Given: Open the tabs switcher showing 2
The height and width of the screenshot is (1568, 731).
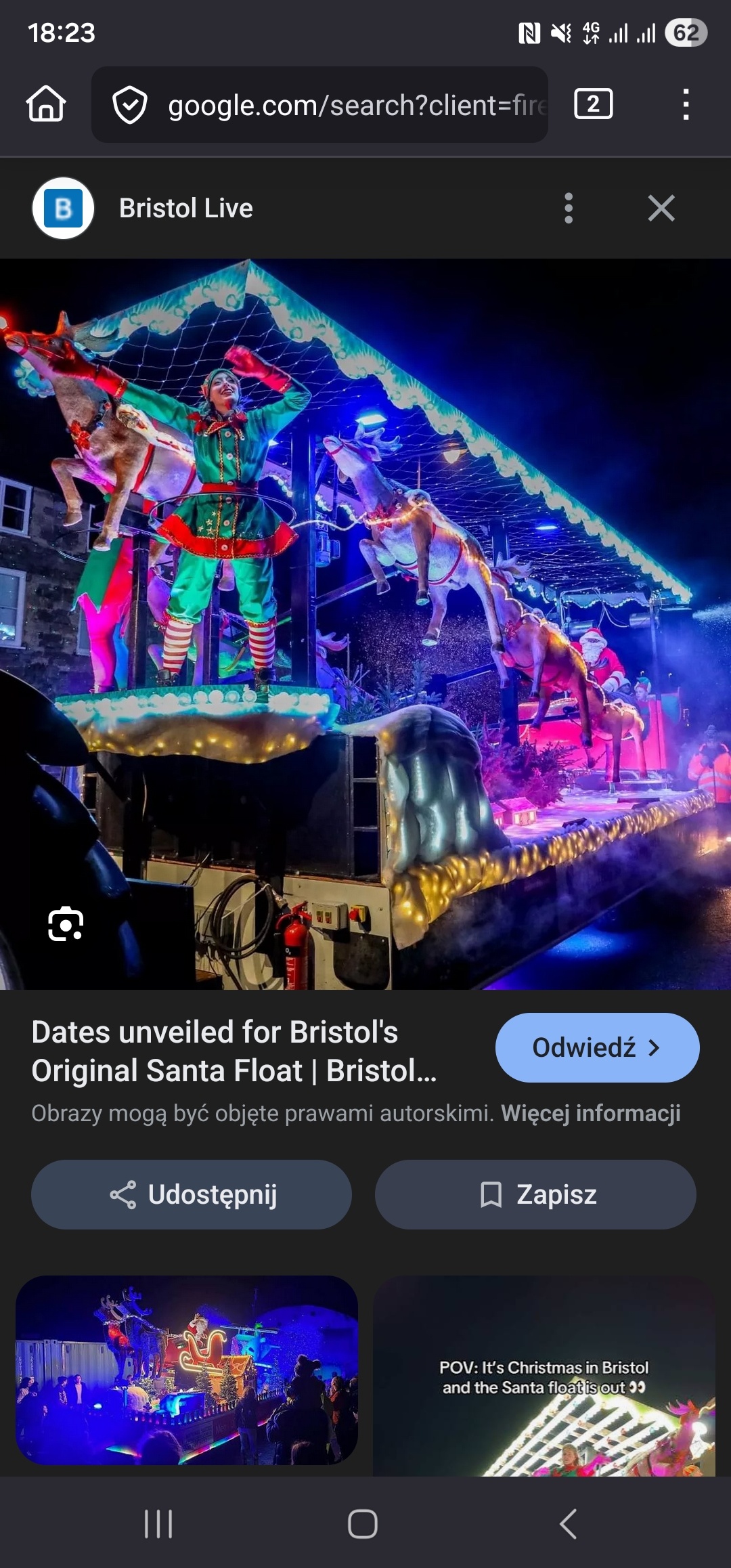Looking at the screenshot, I should tap(593, 104).
